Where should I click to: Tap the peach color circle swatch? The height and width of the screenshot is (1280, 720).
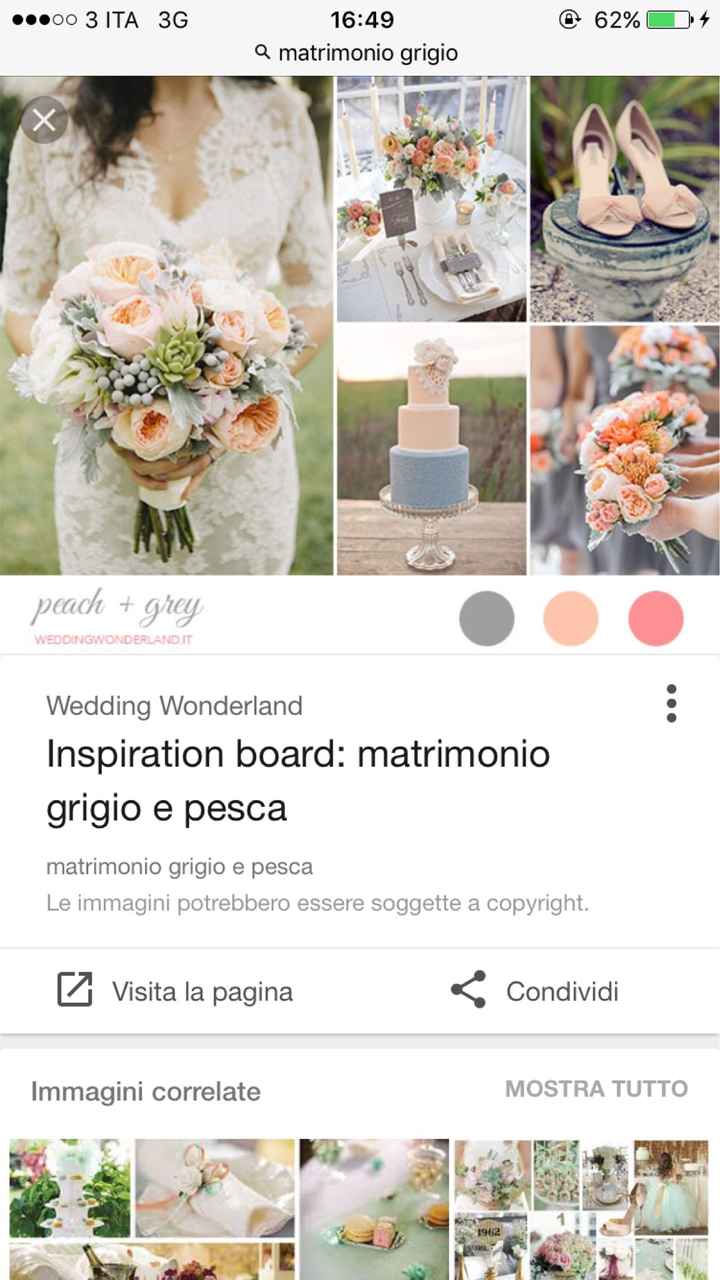[570, 618]
